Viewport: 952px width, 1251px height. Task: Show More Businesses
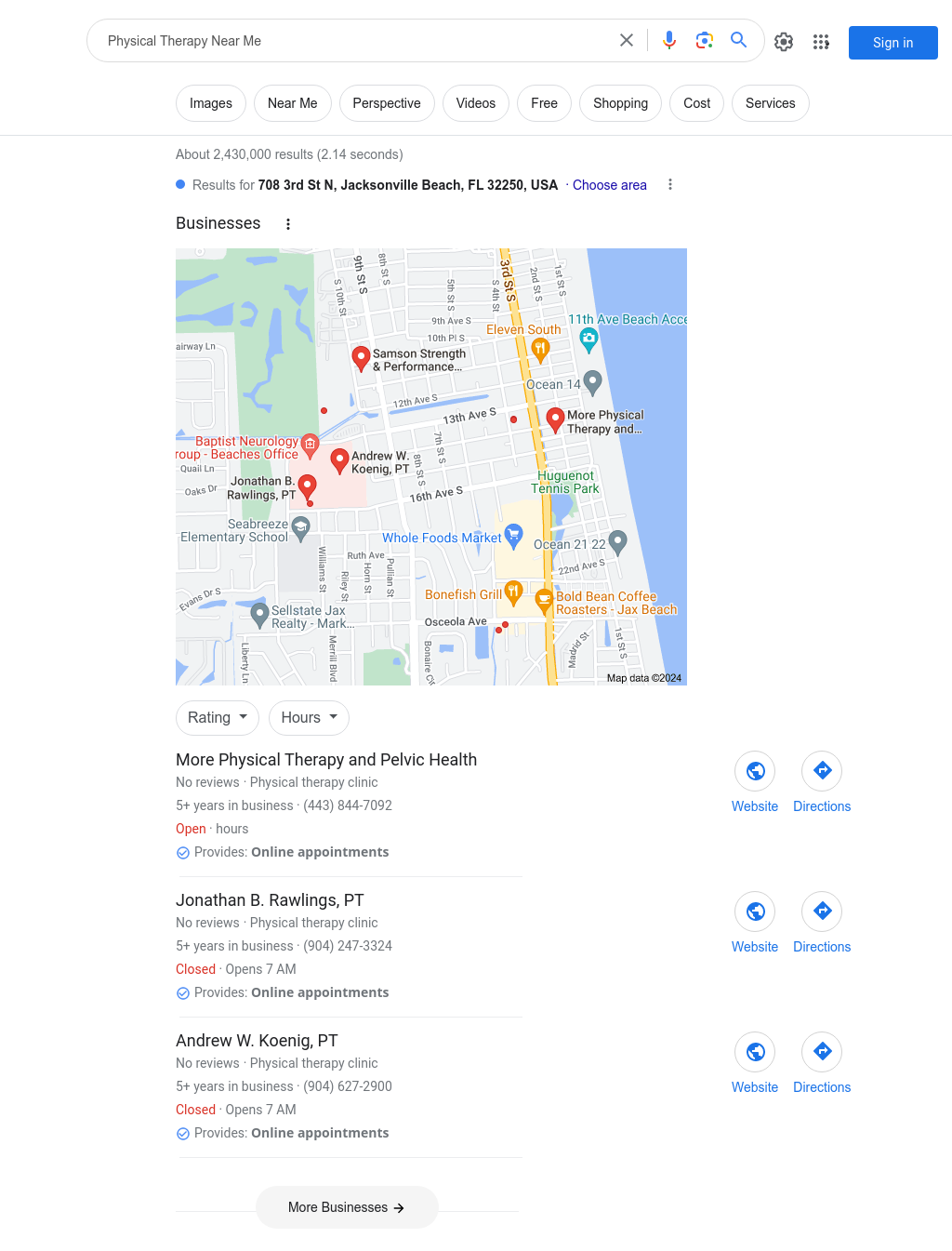[x=347, y=1207]
